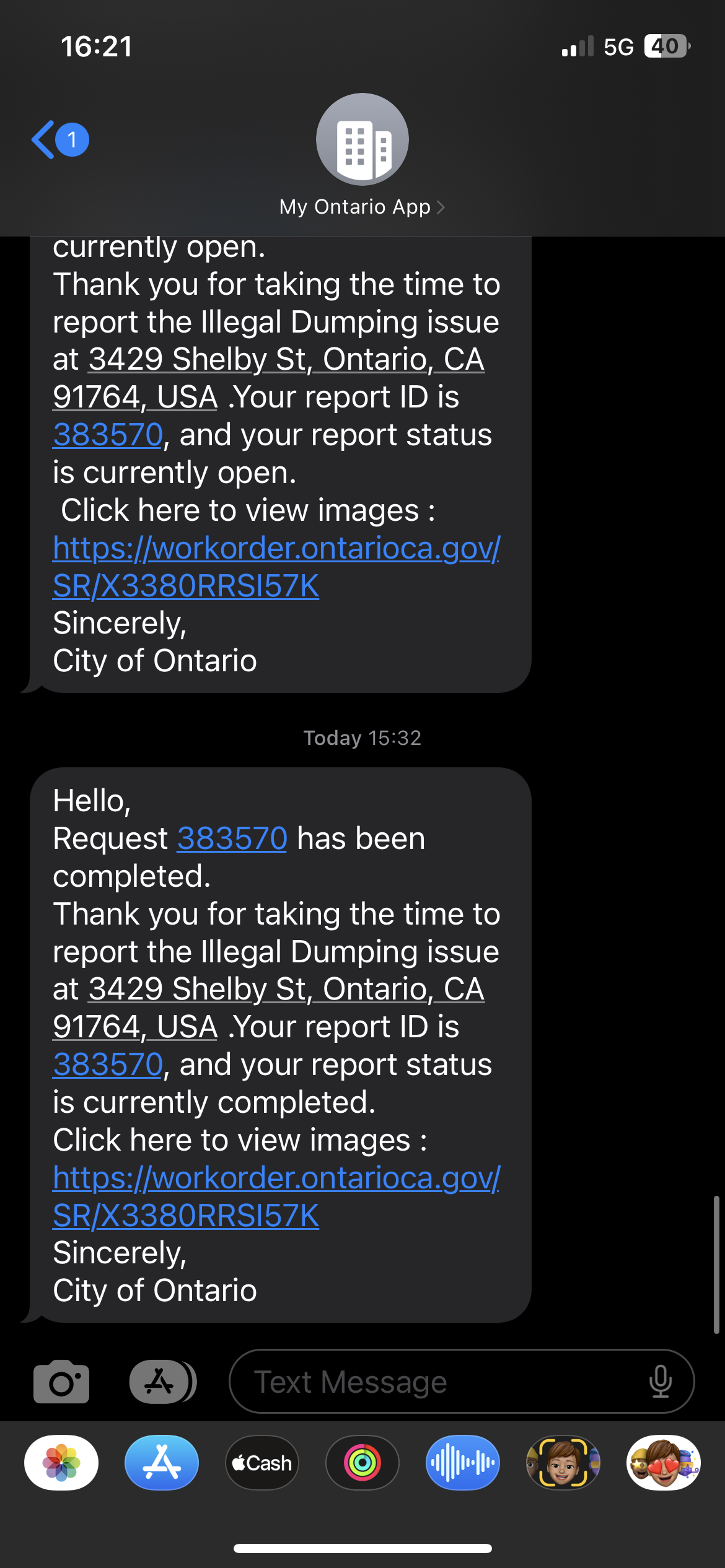The width and height of the screenshot is (725, 1568).
Task: Open the App Store in the app strip
Action: [162, 1463]
